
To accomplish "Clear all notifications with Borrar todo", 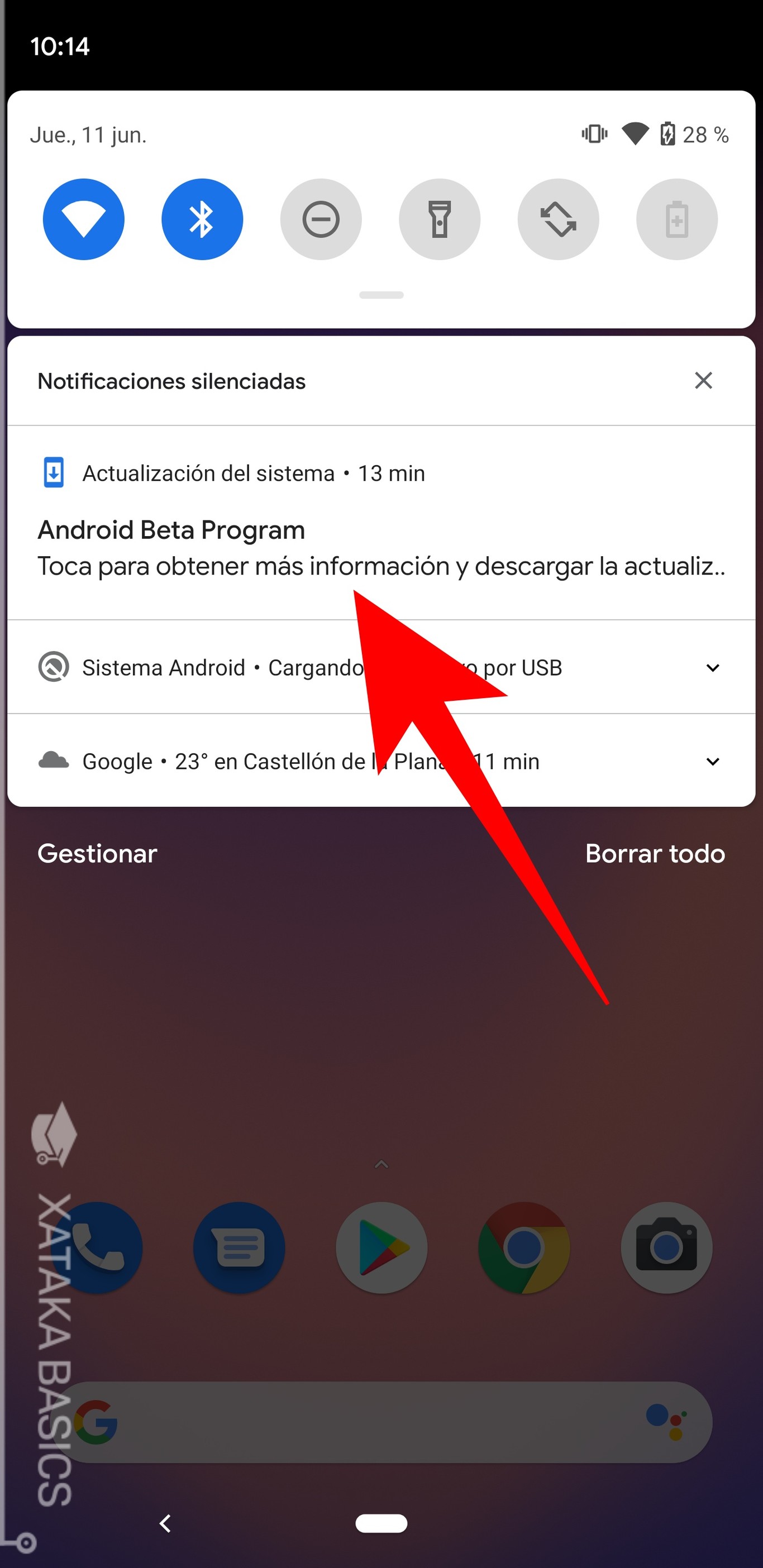I will 655,853.
